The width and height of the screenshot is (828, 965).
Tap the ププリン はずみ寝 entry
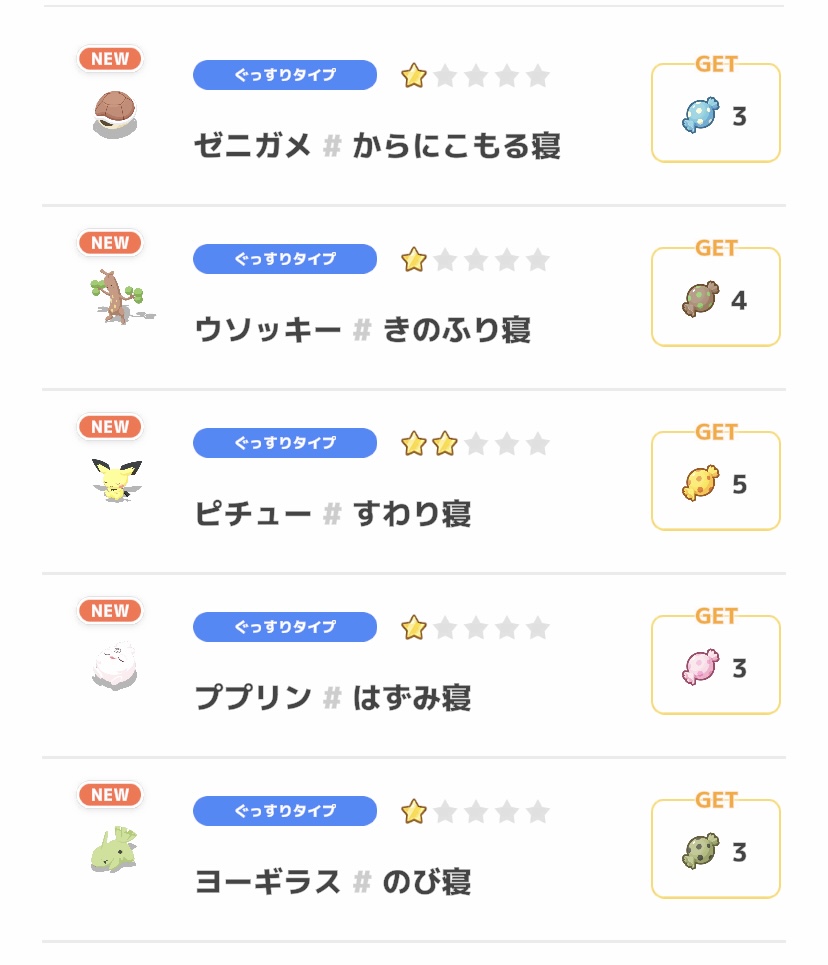click(x=332, y=697)
